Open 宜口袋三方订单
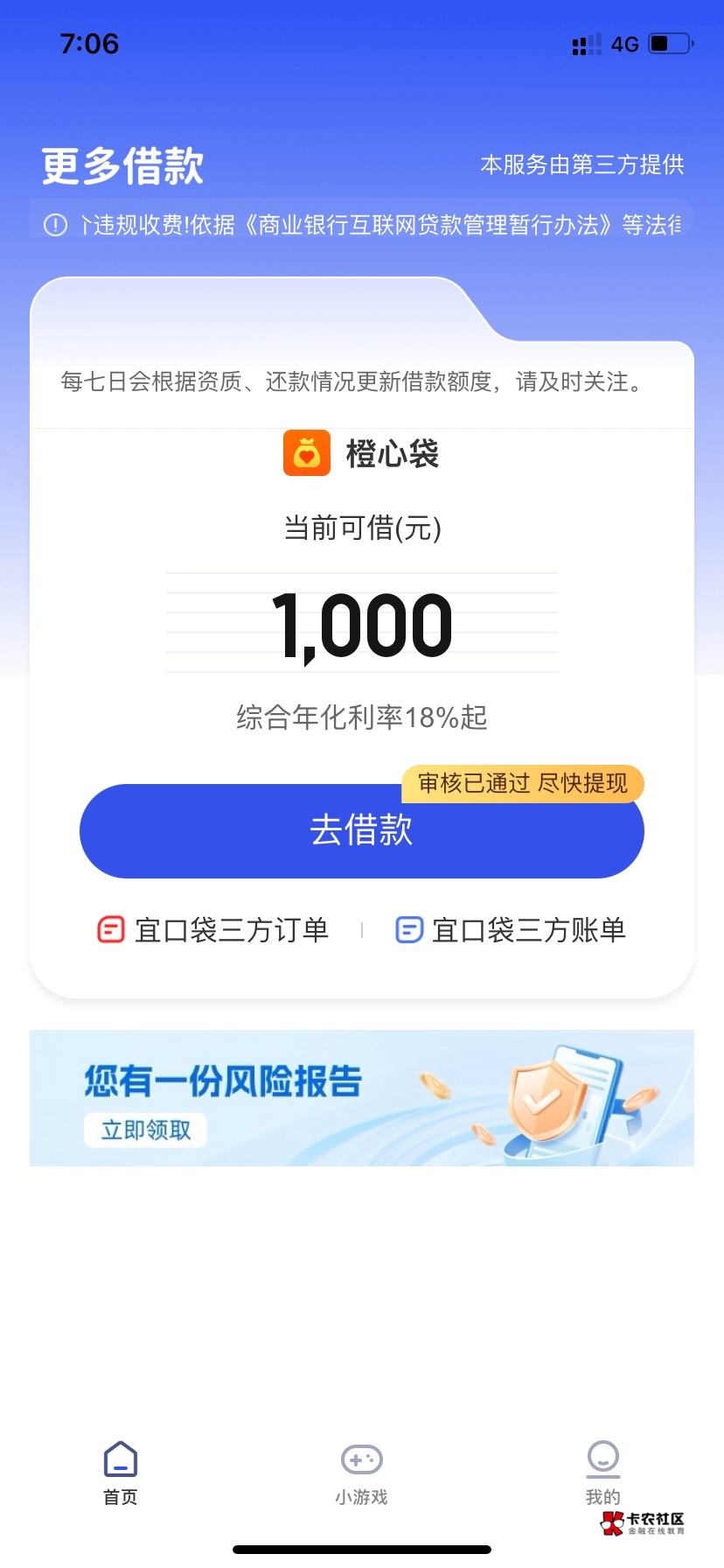 [213, 930]
